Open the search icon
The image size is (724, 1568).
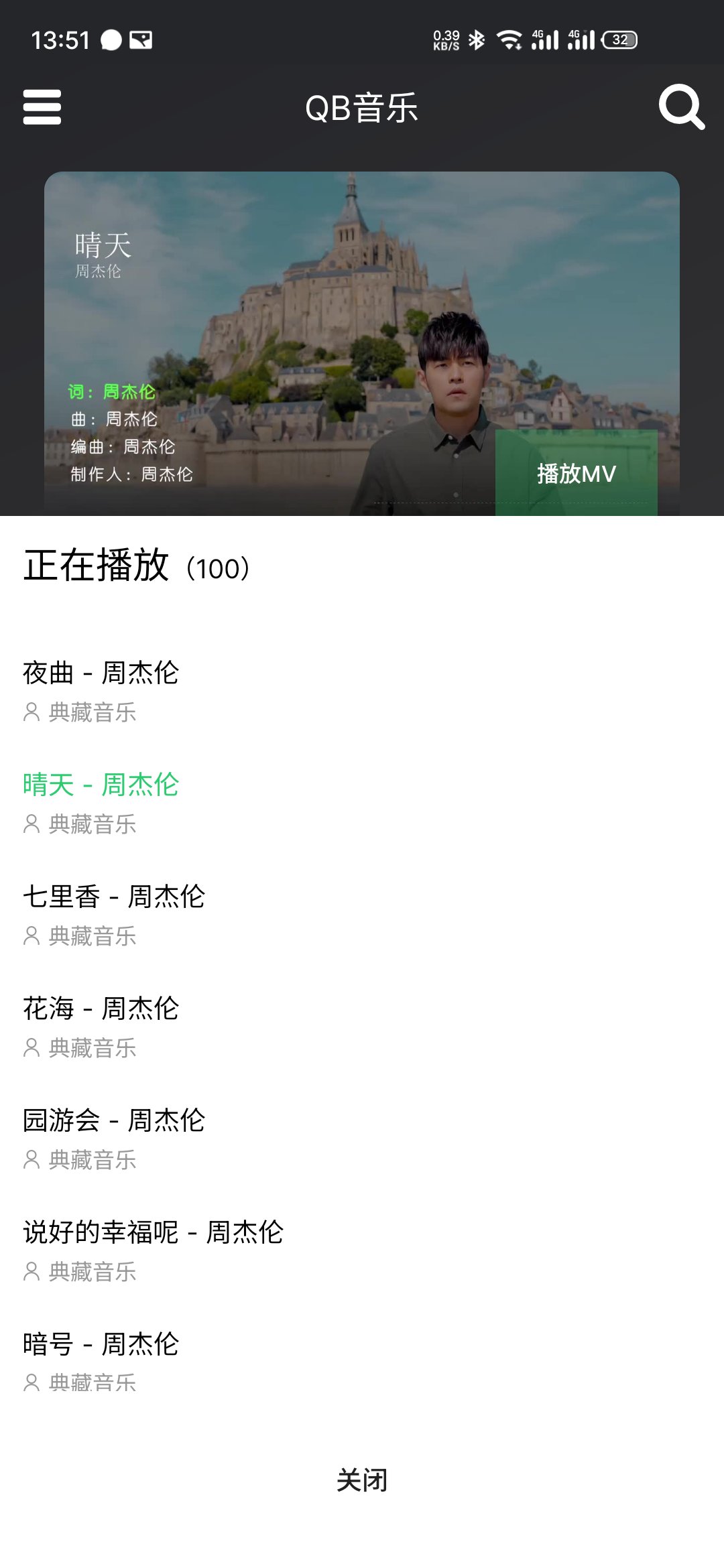(681, 107)
